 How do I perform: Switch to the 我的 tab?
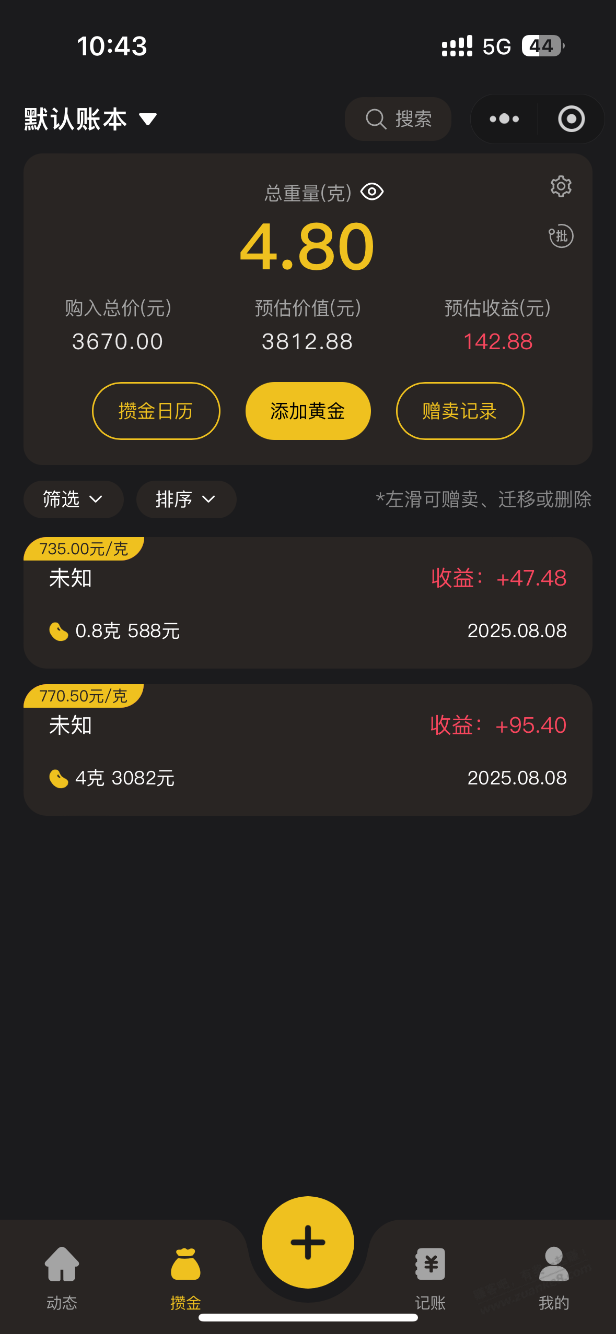(x=554, y=1278)
